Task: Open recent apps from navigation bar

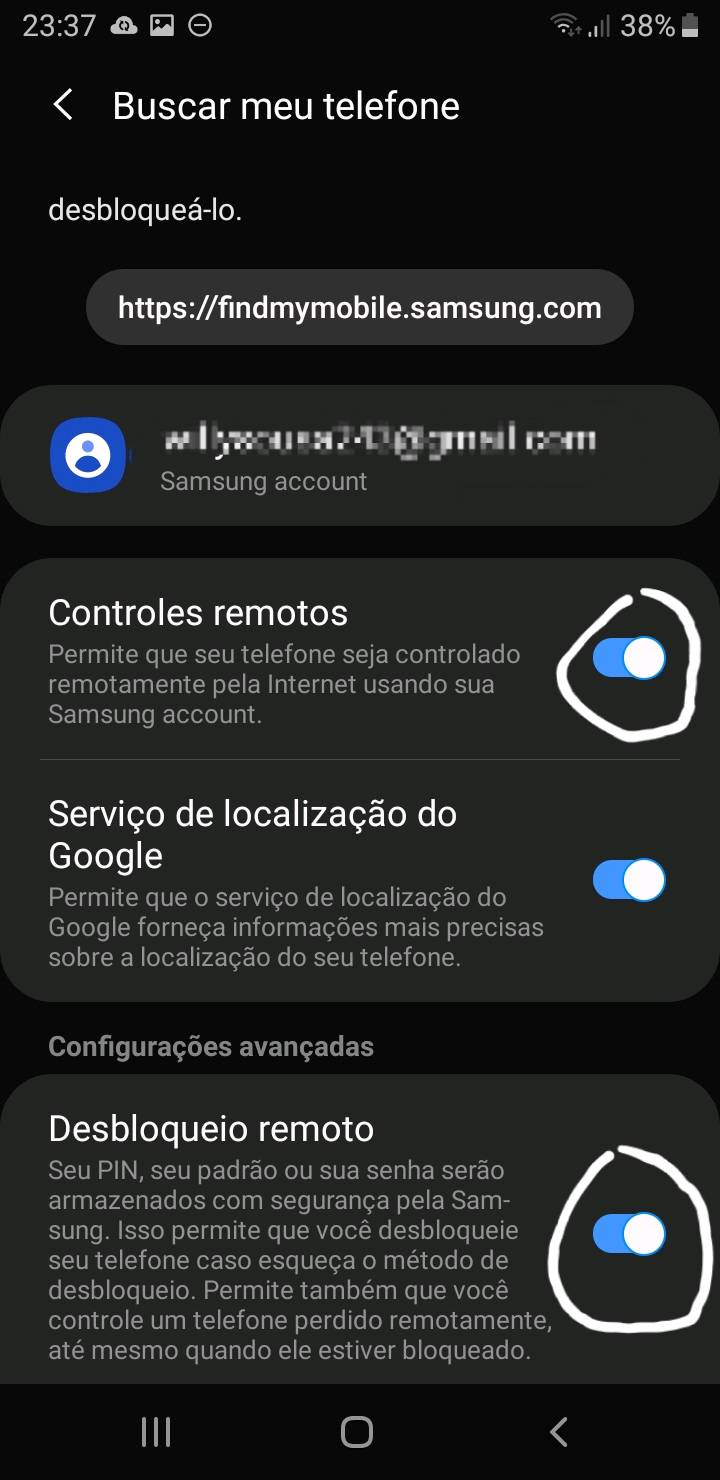Action: click(156, 1432)
